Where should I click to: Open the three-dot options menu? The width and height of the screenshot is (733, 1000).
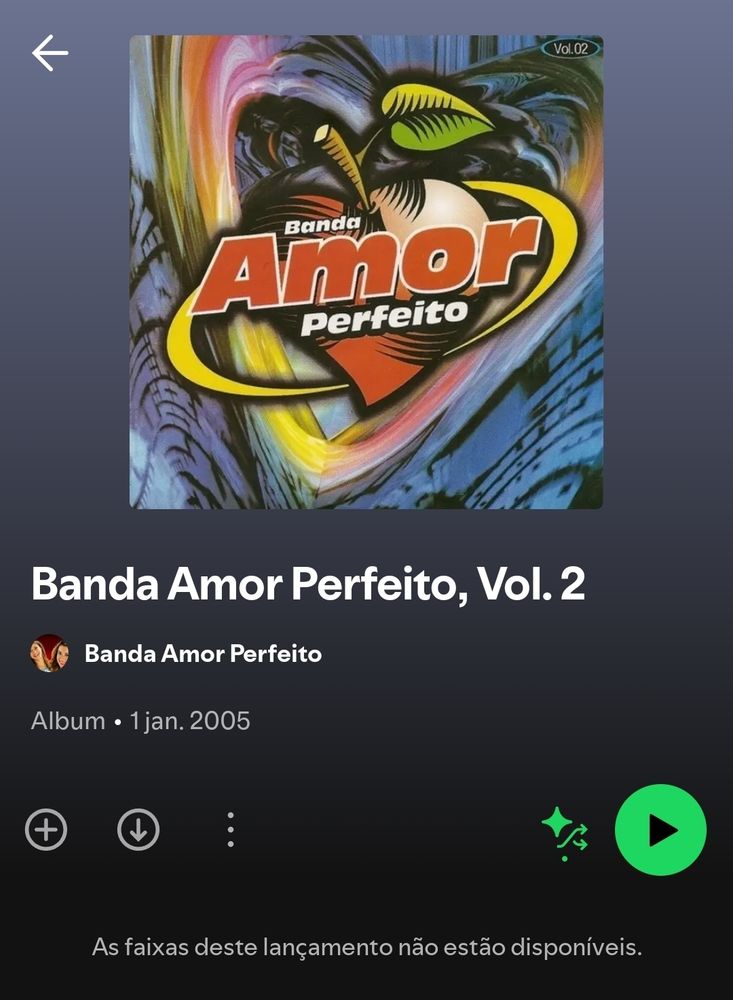coord(230,830)
